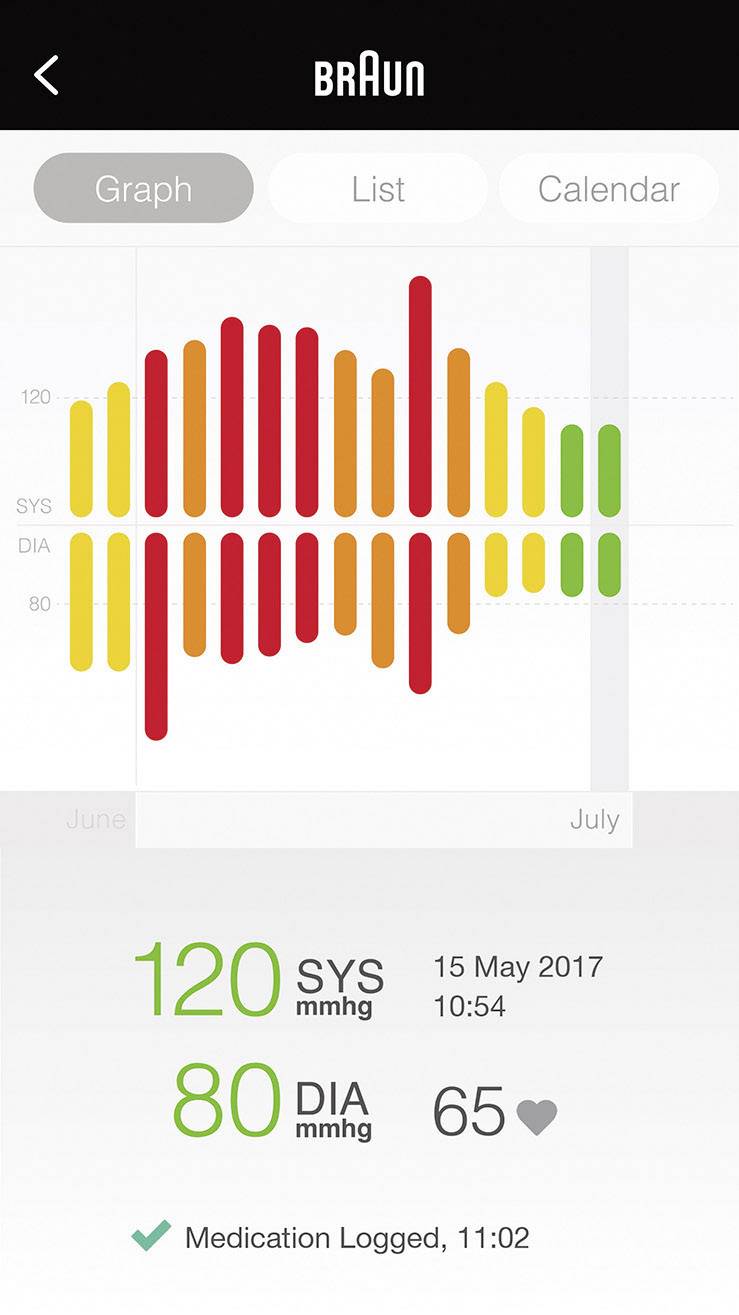Screen dimensions: 739x1315
Task: Click the SYS axis label
Action: coord(34,507)
